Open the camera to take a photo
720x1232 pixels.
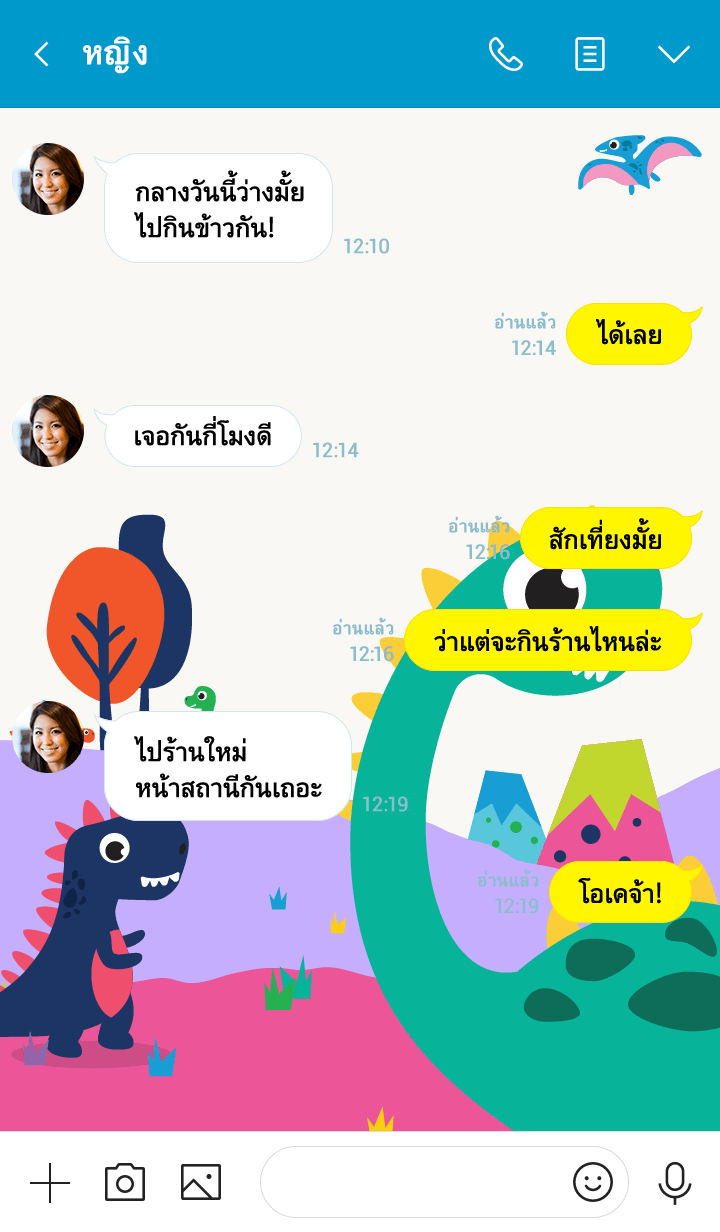point(125,1183)
